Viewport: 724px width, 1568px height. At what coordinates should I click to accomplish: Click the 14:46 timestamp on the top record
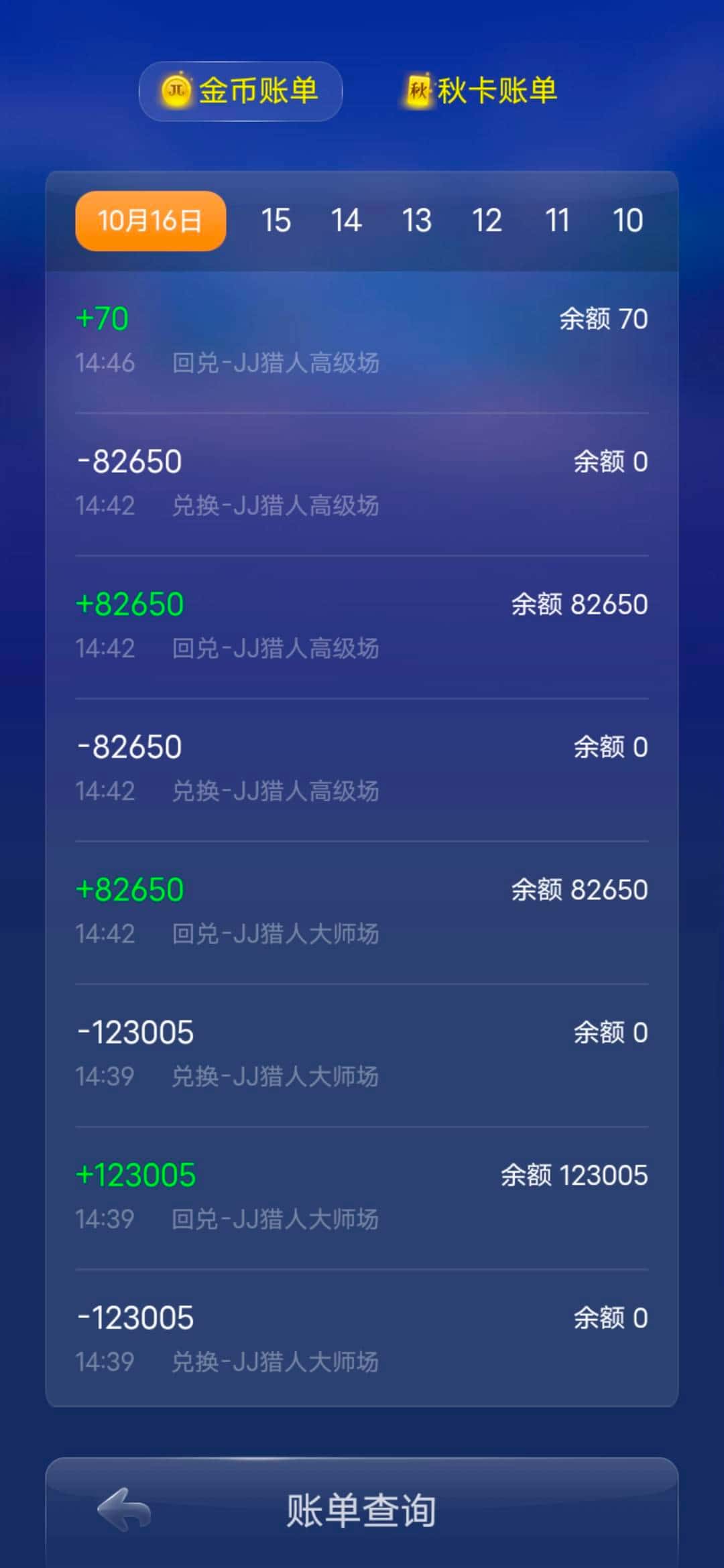(x=105, y=364)
